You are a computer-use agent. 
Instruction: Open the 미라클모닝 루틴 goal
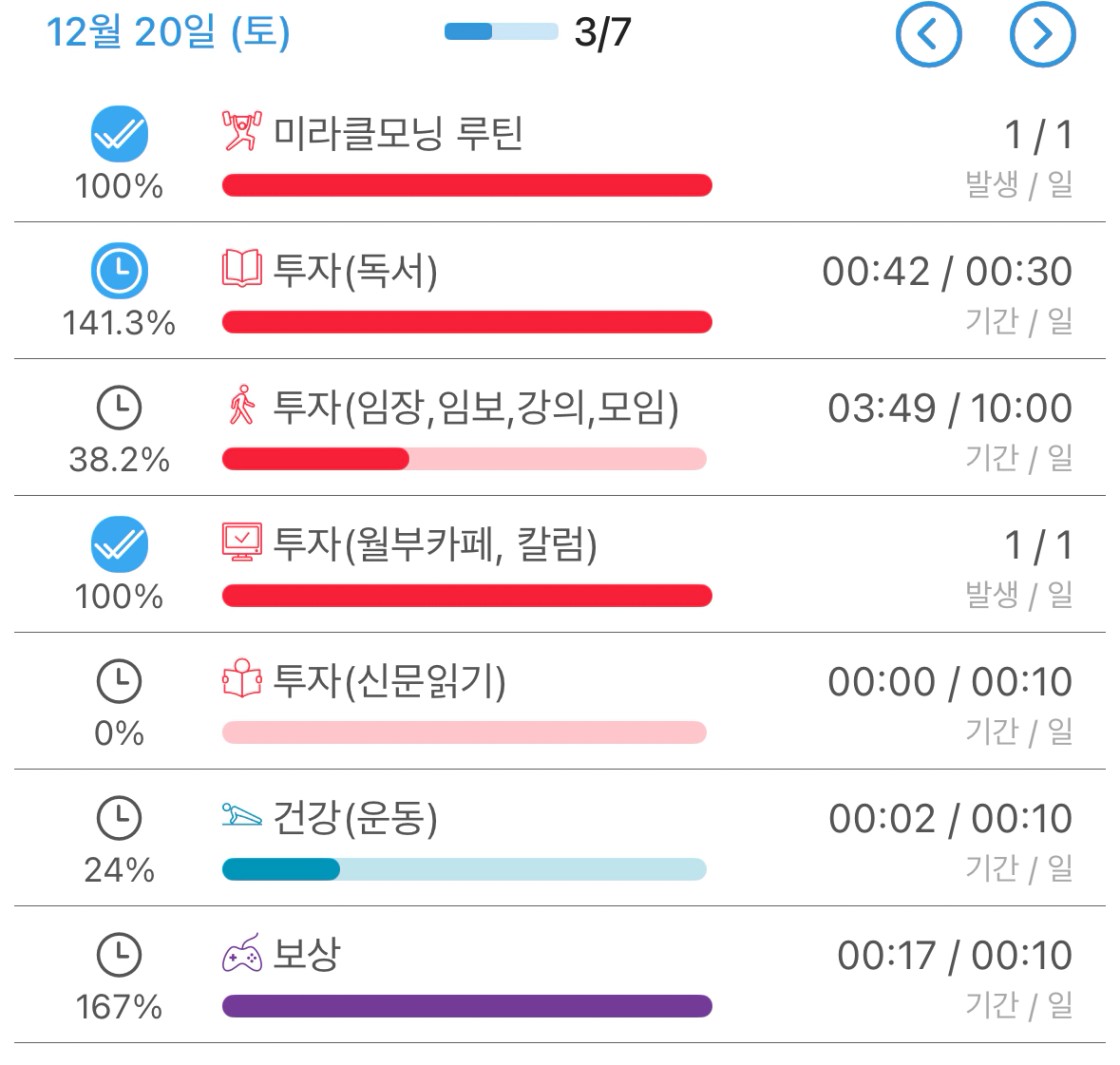pyautogui.click(x=398, y=134)
